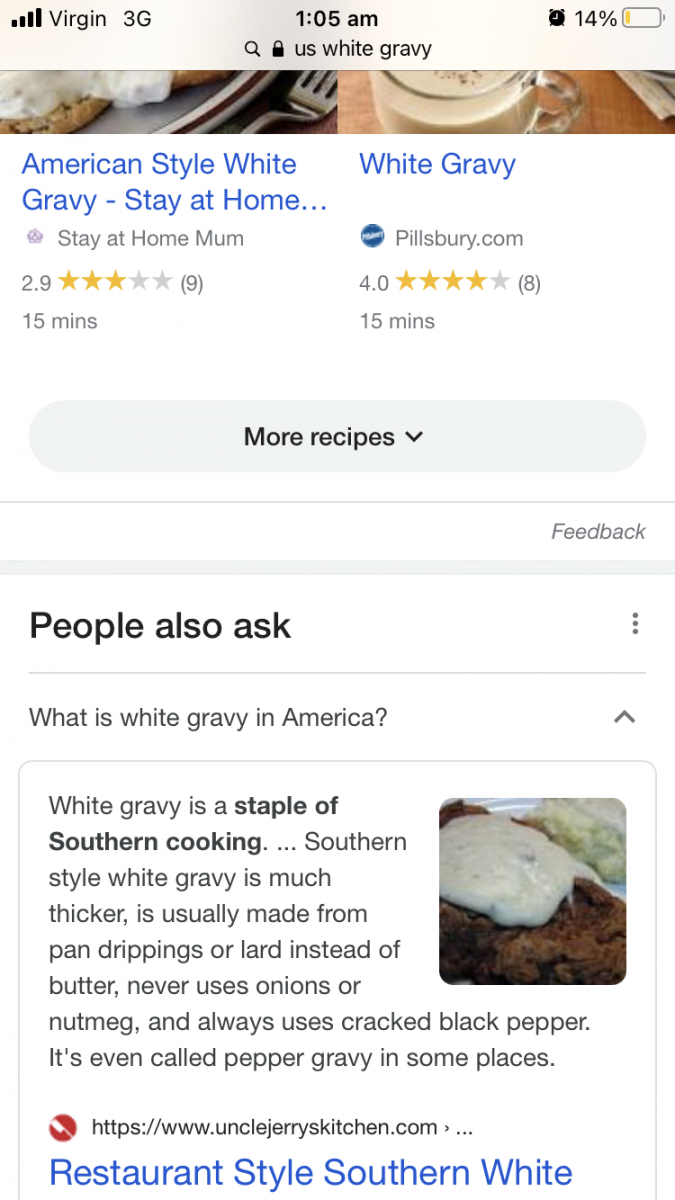Image resolution: width=675 pixels, height=1200 pixels.
Task: Open Restaurant Style Southern White result
Action: click(311, 1172)
